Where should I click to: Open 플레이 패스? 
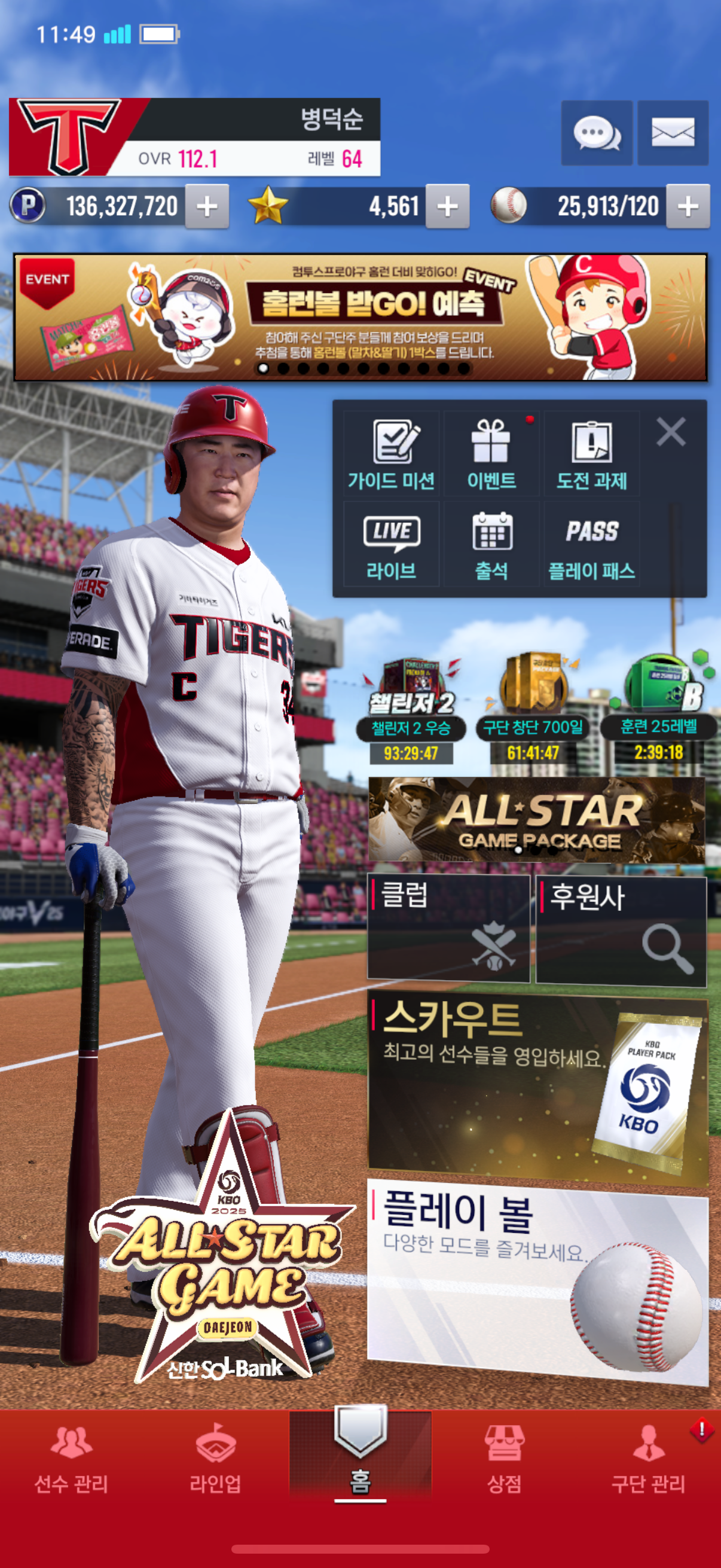[x=591, y=544]
